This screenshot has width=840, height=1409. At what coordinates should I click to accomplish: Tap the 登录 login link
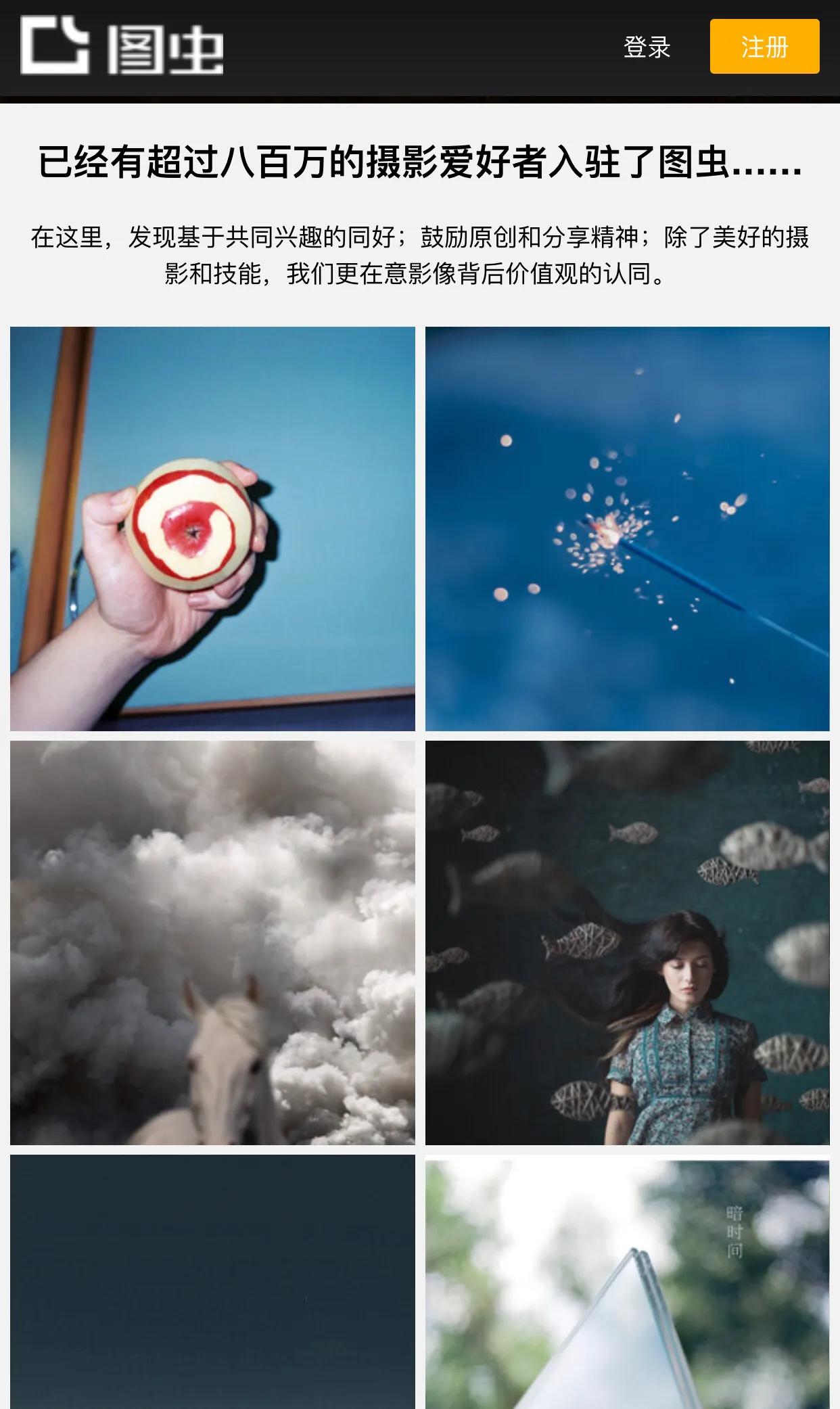pos(647,47)
